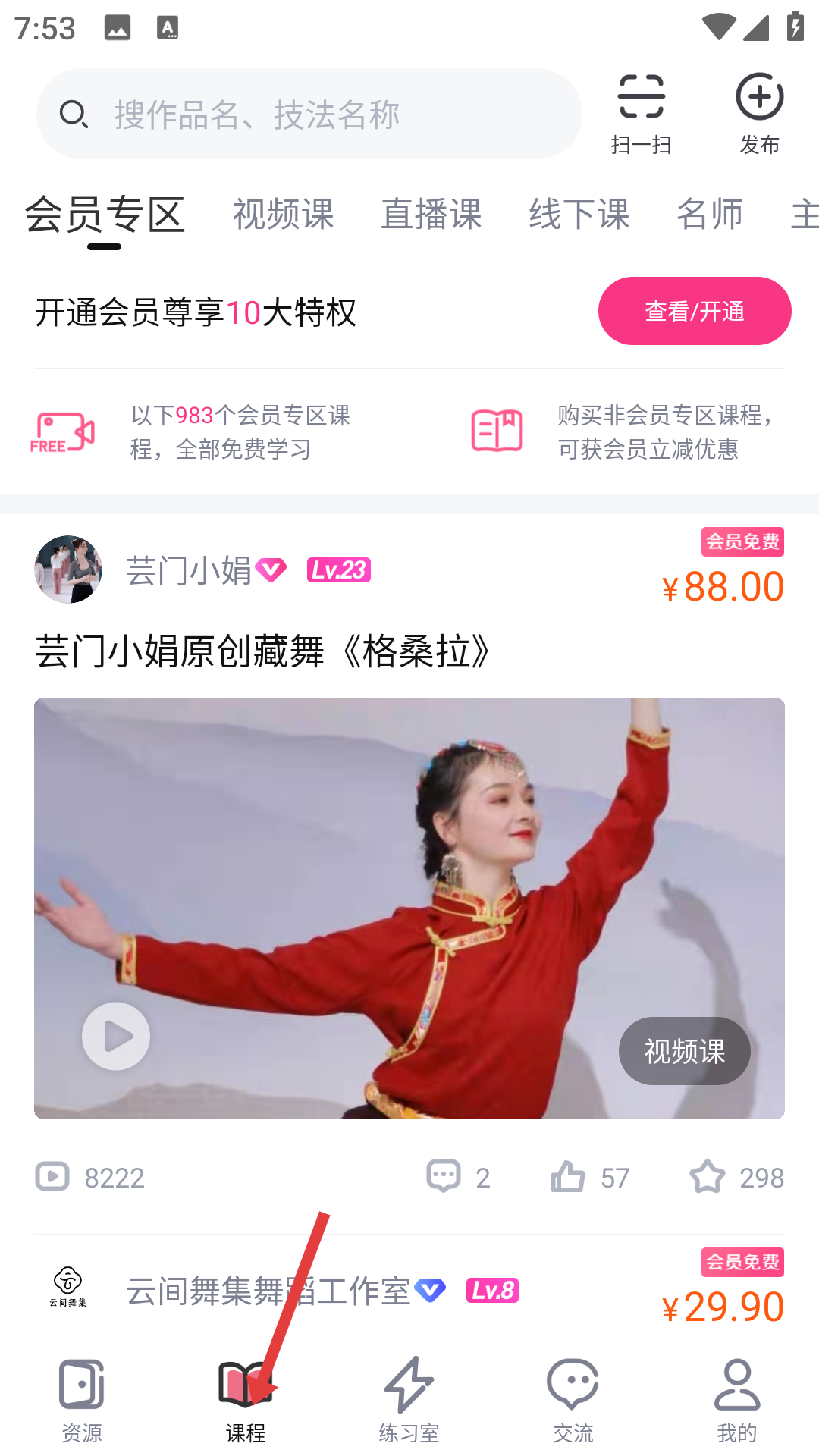Like the 《格桑拉》 course
Viewport: 819px width, 1456px height.
(589, 1177)
